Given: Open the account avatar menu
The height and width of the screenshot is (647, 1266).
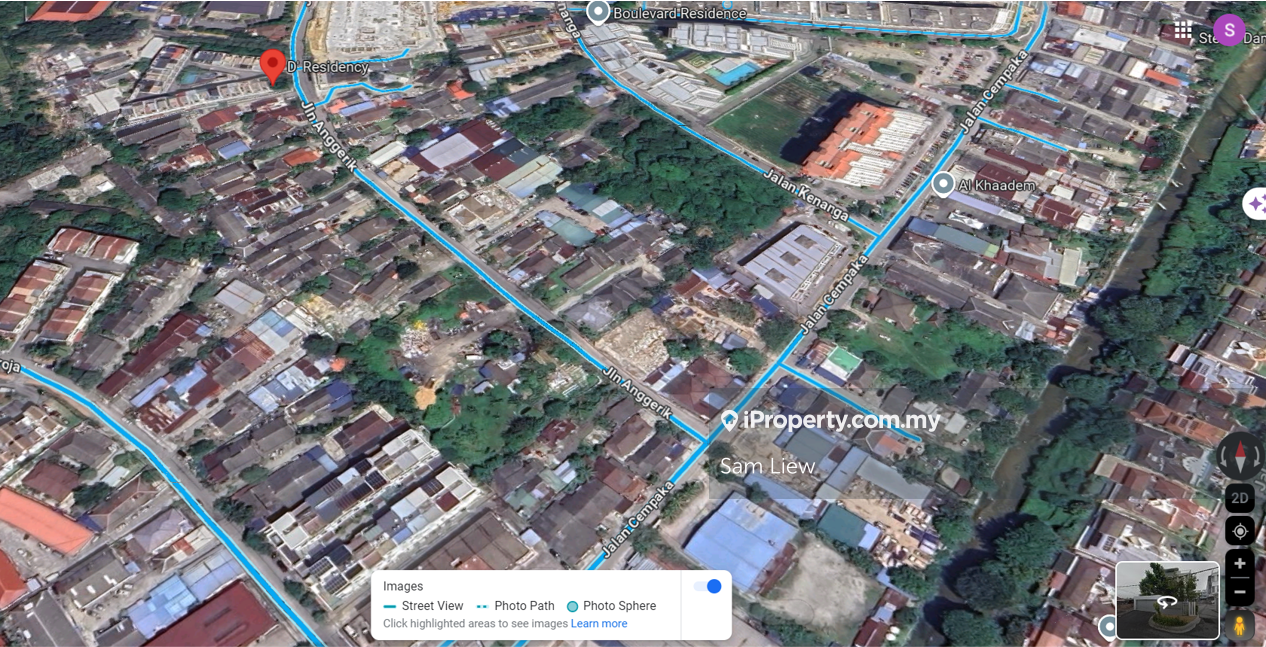Looking at the screenshot, I should click(1229, 30).
